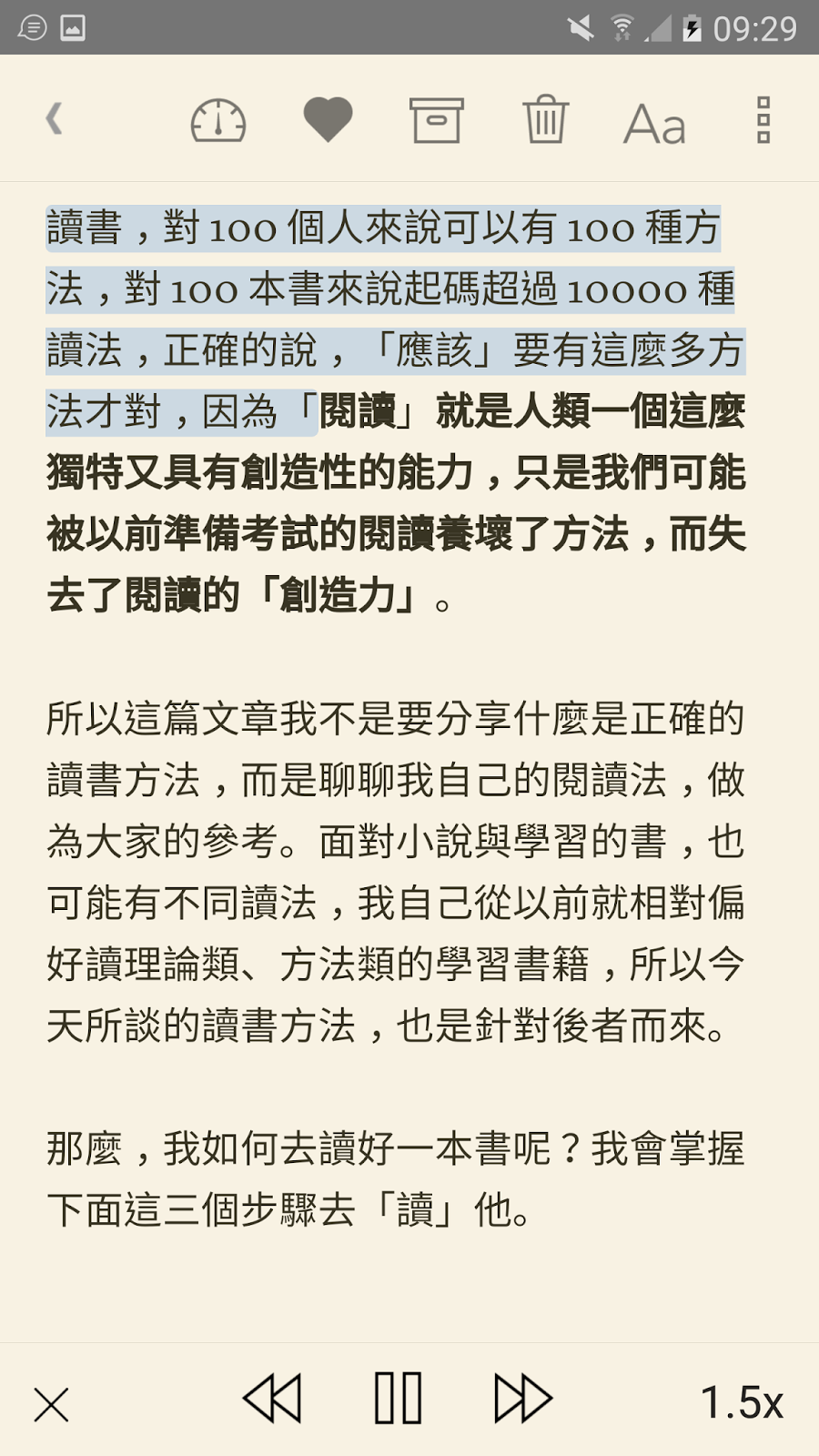Open the overflow menu

tap(763, 120)
